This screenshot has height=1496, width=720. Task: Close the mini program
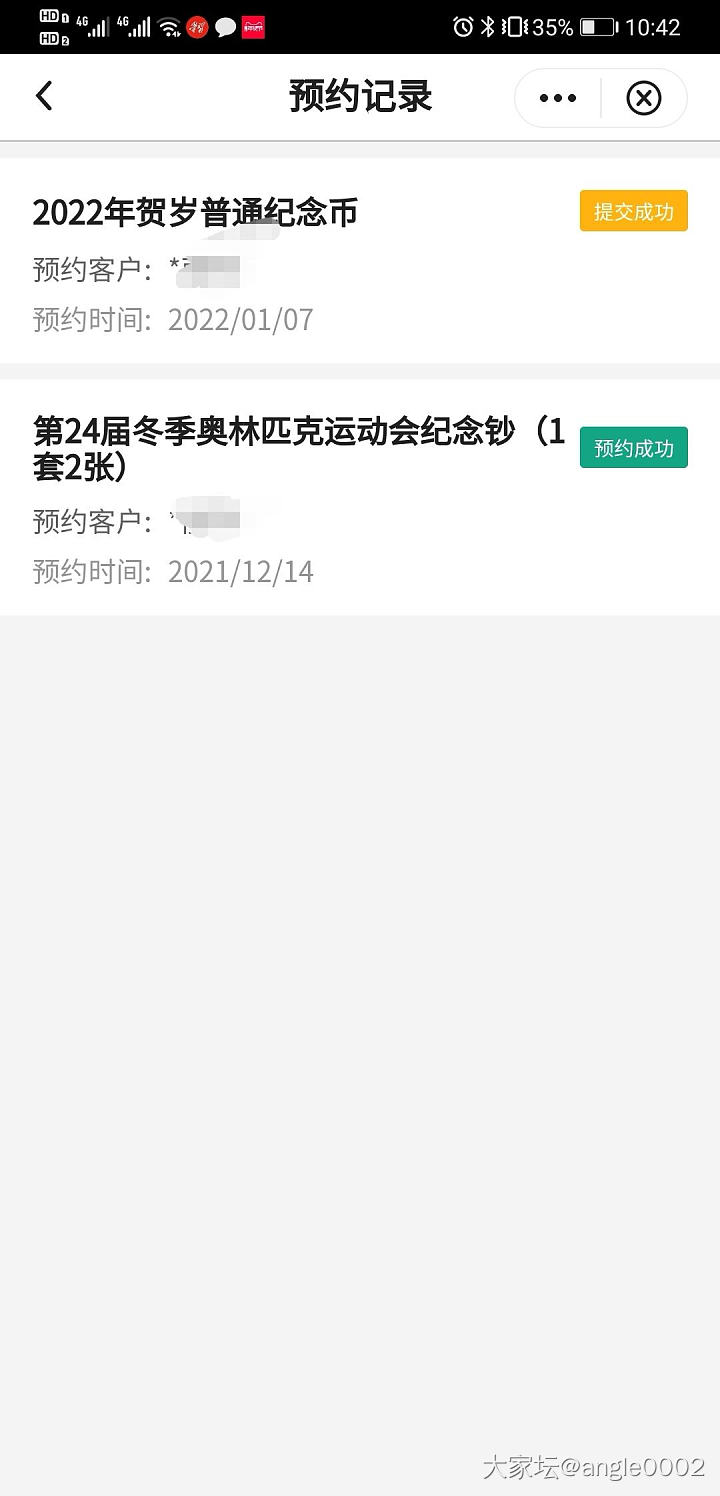point(644,98)
